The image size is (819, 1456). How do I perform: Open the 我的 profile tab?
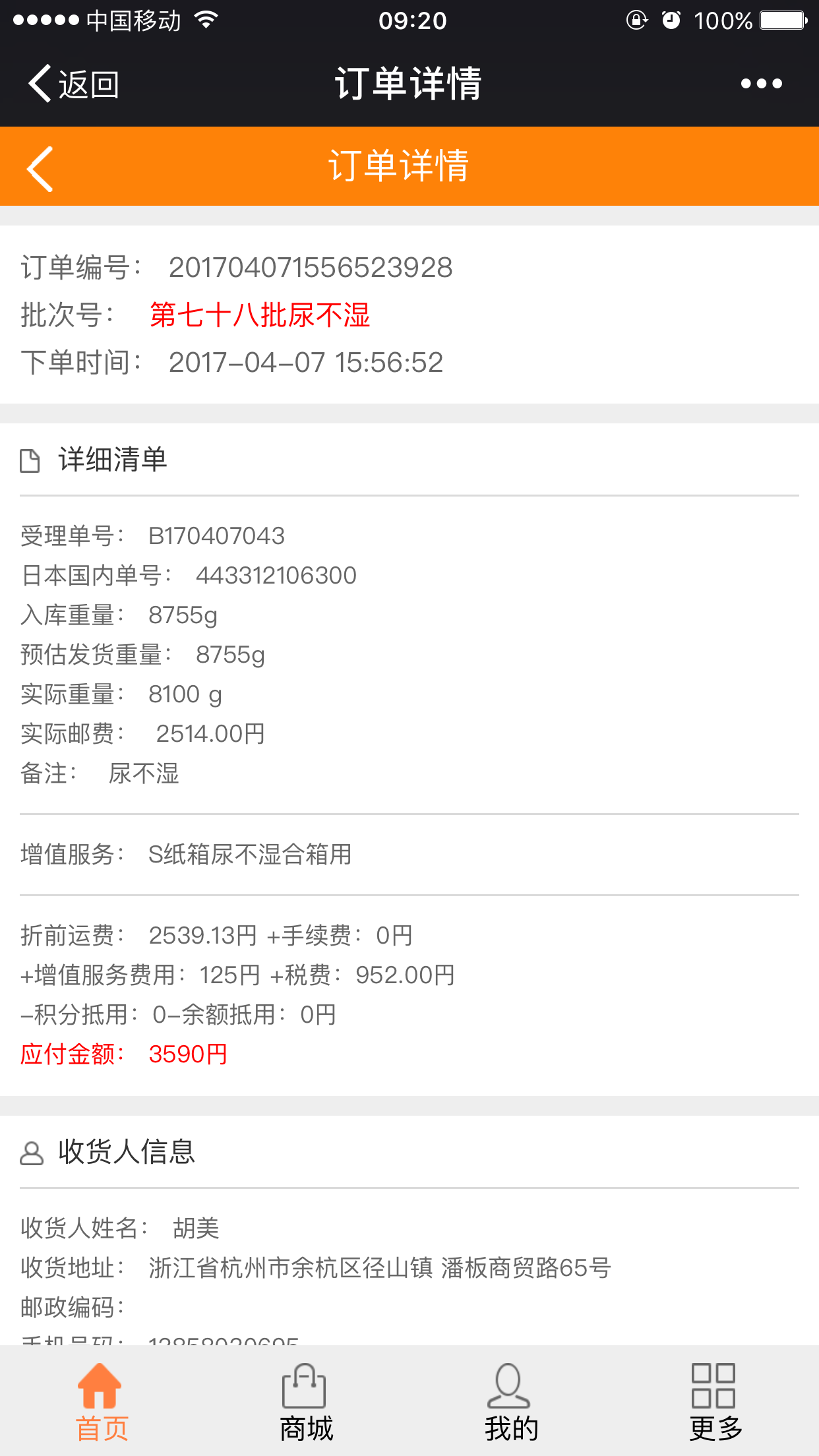point(512,1401)
